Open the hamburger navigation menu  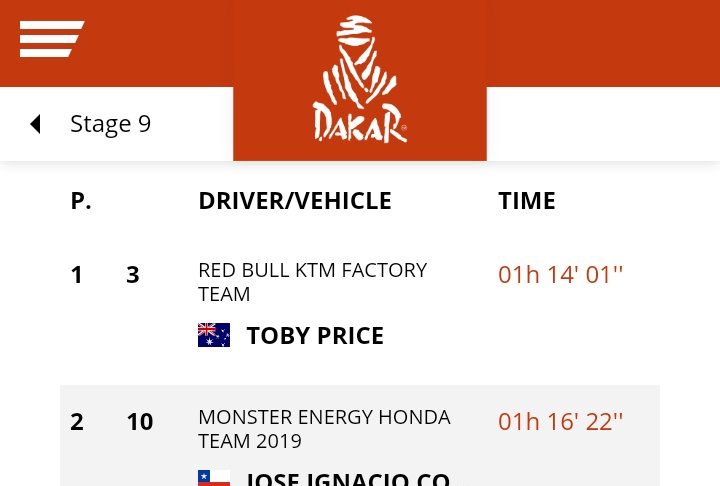click(51, 39)
